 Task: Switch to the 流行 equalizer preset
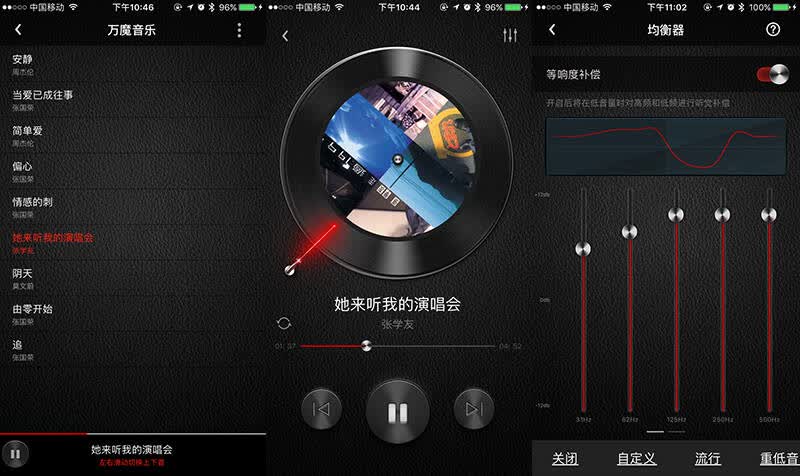coord(708,459)
